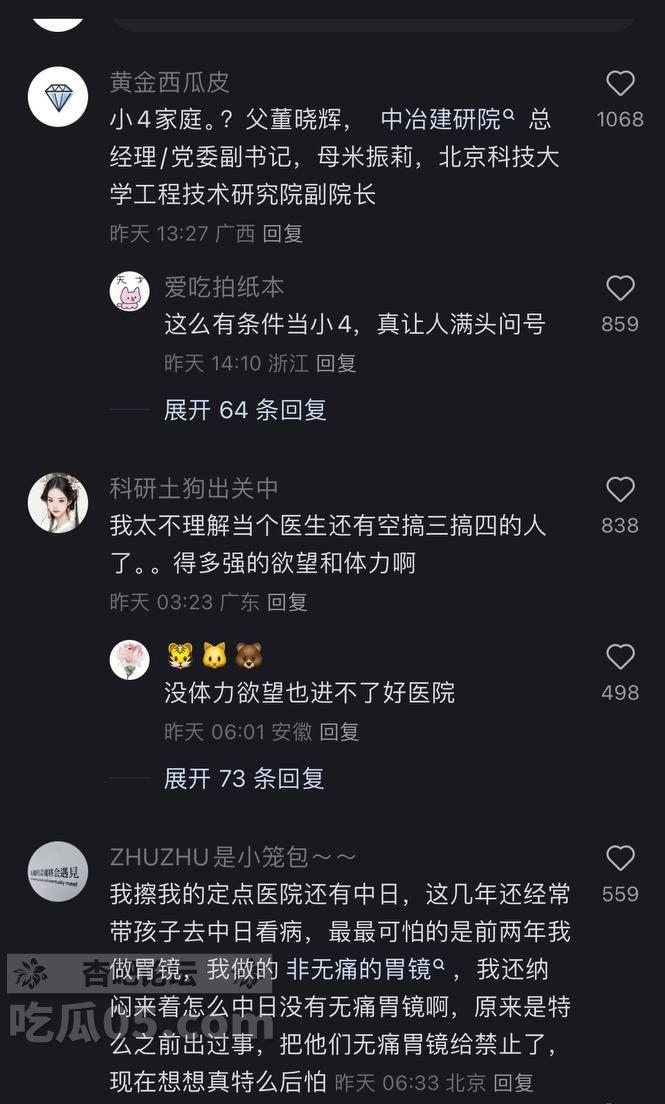Like the reply posted from 安徽
Screen dimensions: 665x1104
pyautogui.click(x=620, y=657)
